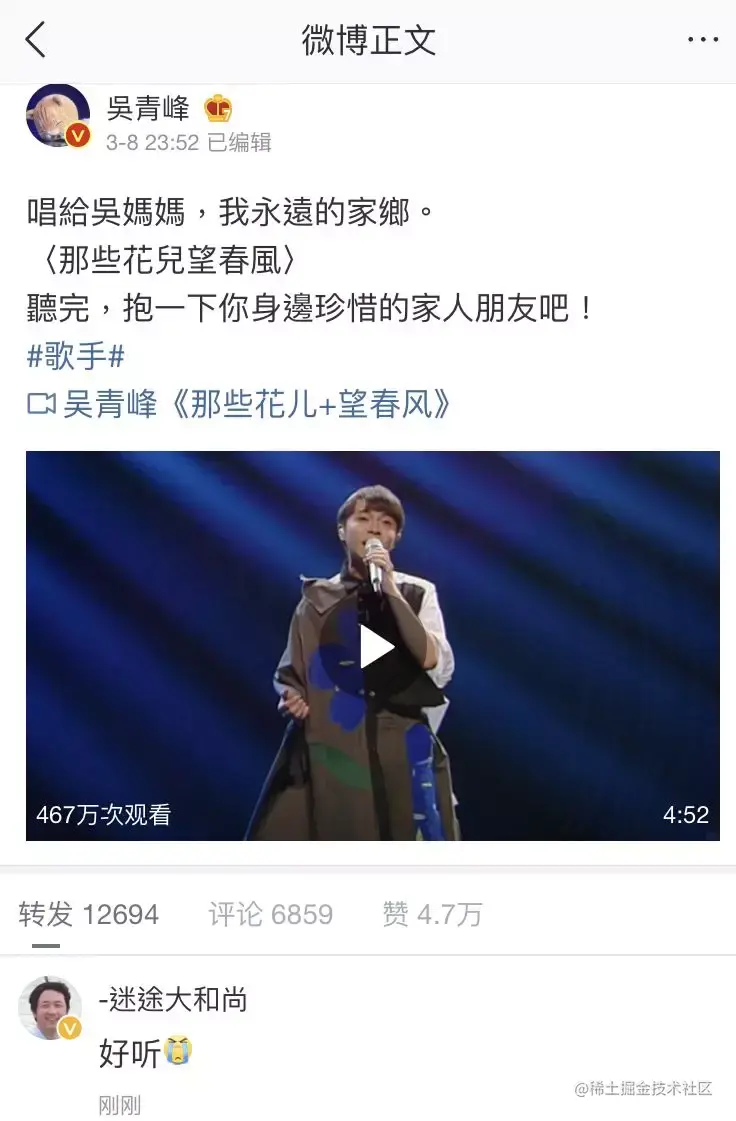Open video link 吴青峰《那些花儿+望春风》

(240, 404)
